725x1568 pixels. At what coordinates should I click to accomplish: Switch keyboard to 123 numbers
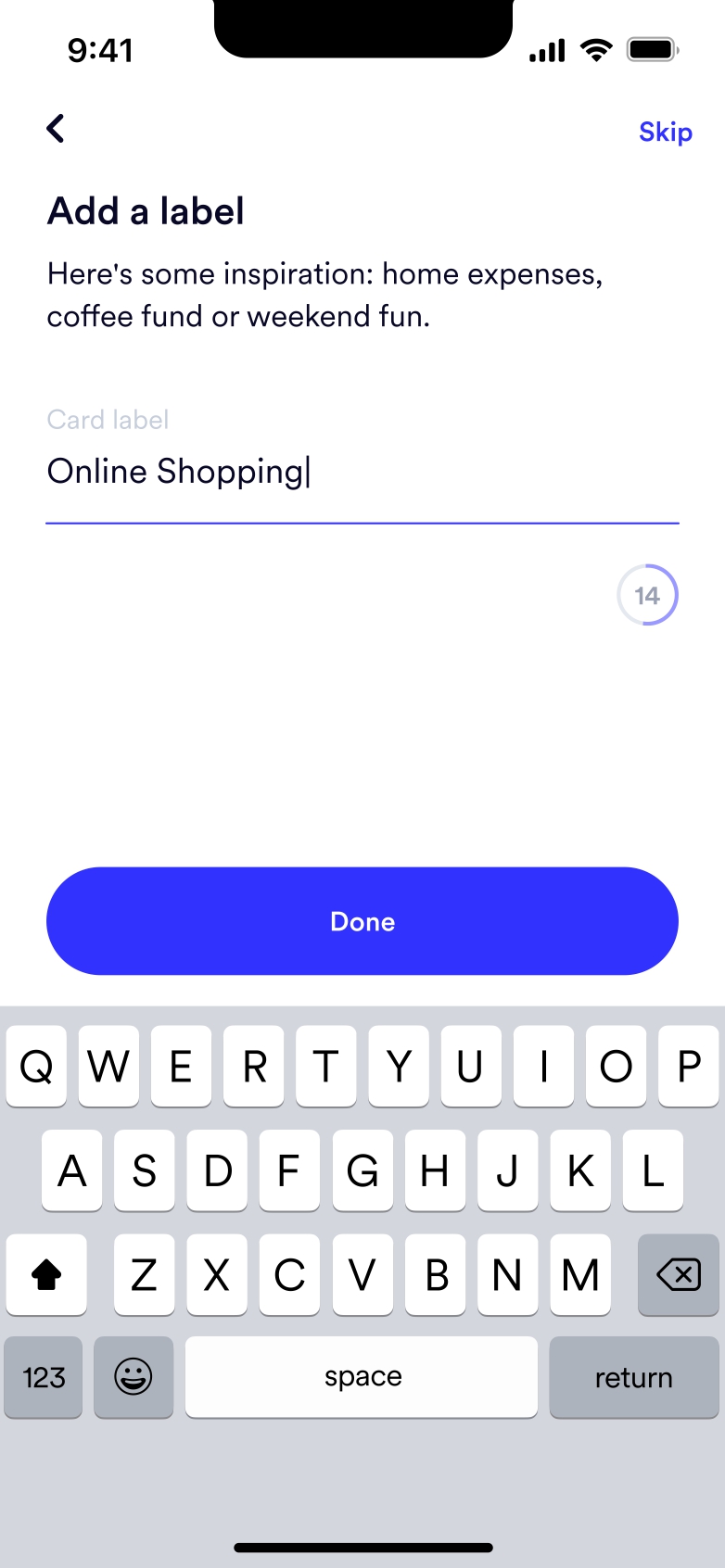(x=44, y=1378)
